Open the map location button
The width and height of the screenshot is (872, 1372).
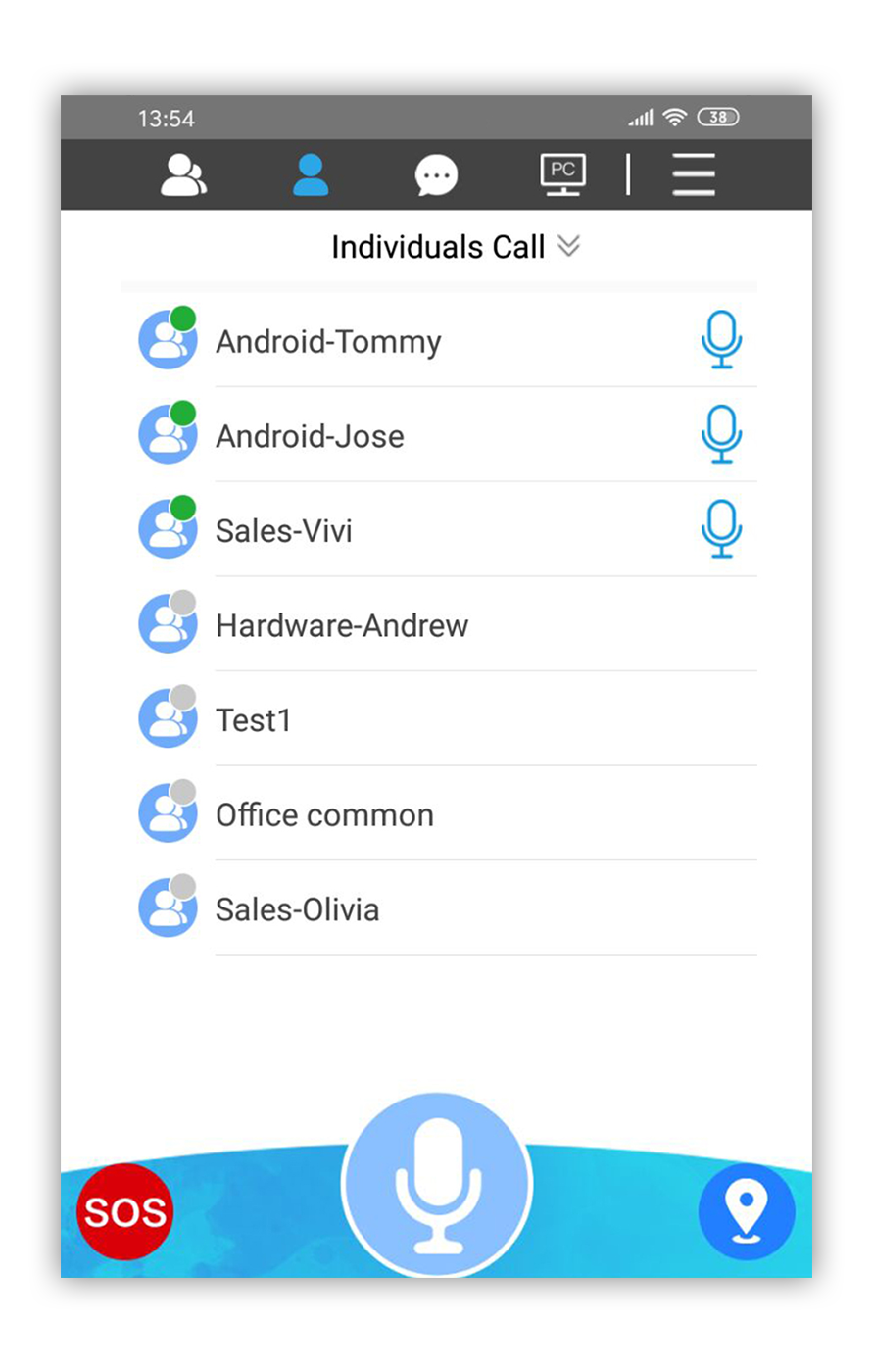747,1211
